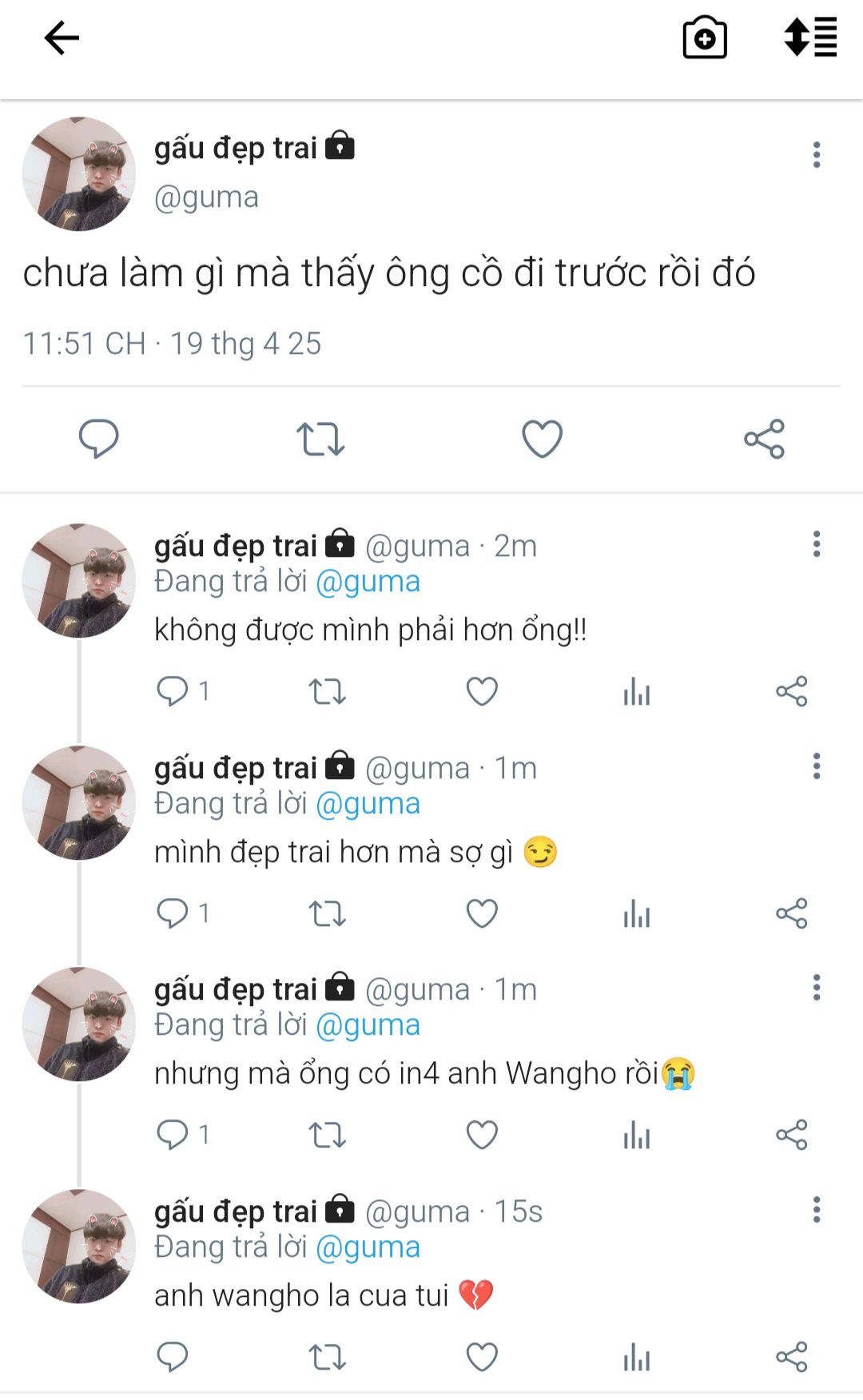The image size is (863, 1400).
Task: Open replies to "không được mình phải hơn ổng!!"
Action: coord(173,691)
